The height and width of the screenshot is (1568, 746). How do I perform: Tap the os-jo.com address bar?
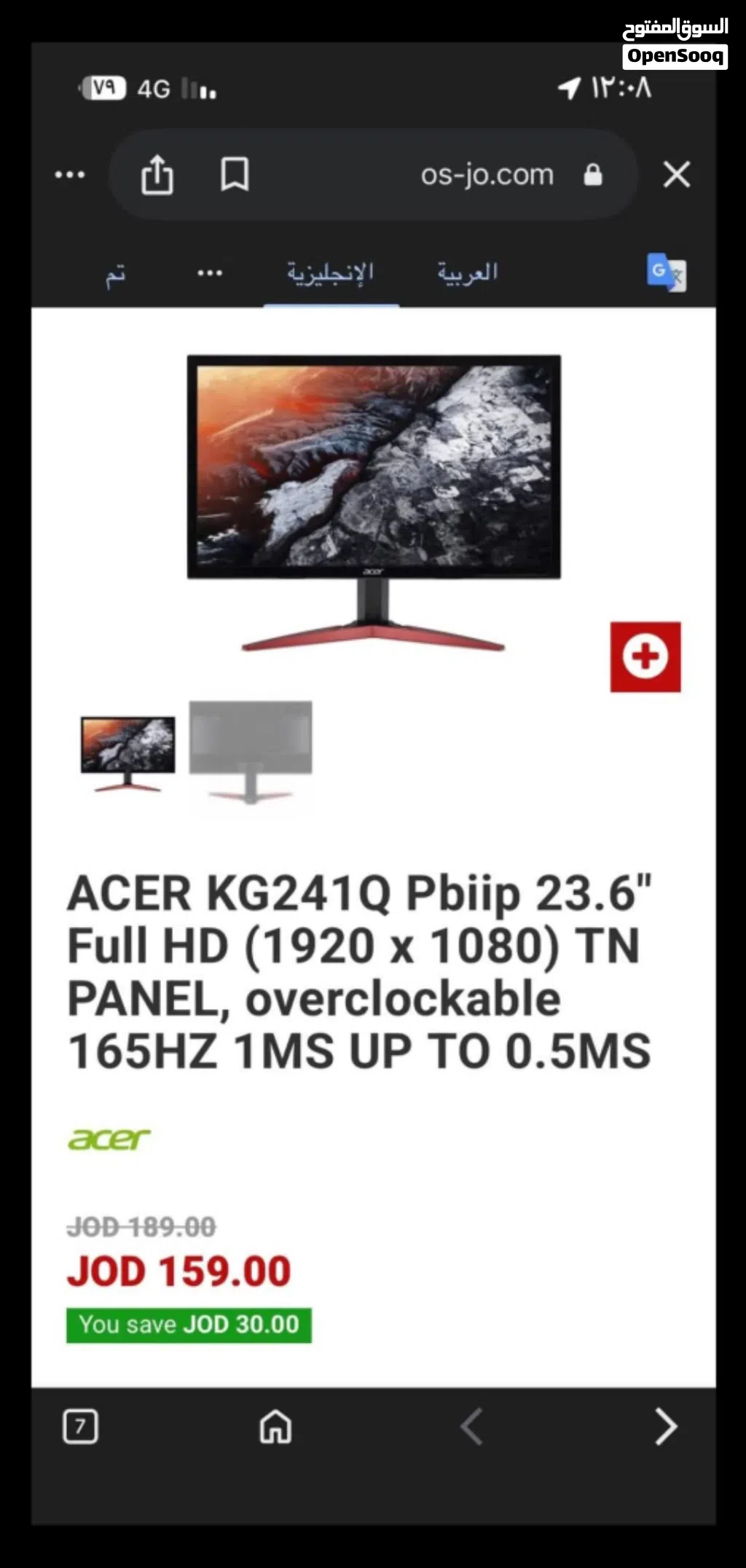(487, 175)
